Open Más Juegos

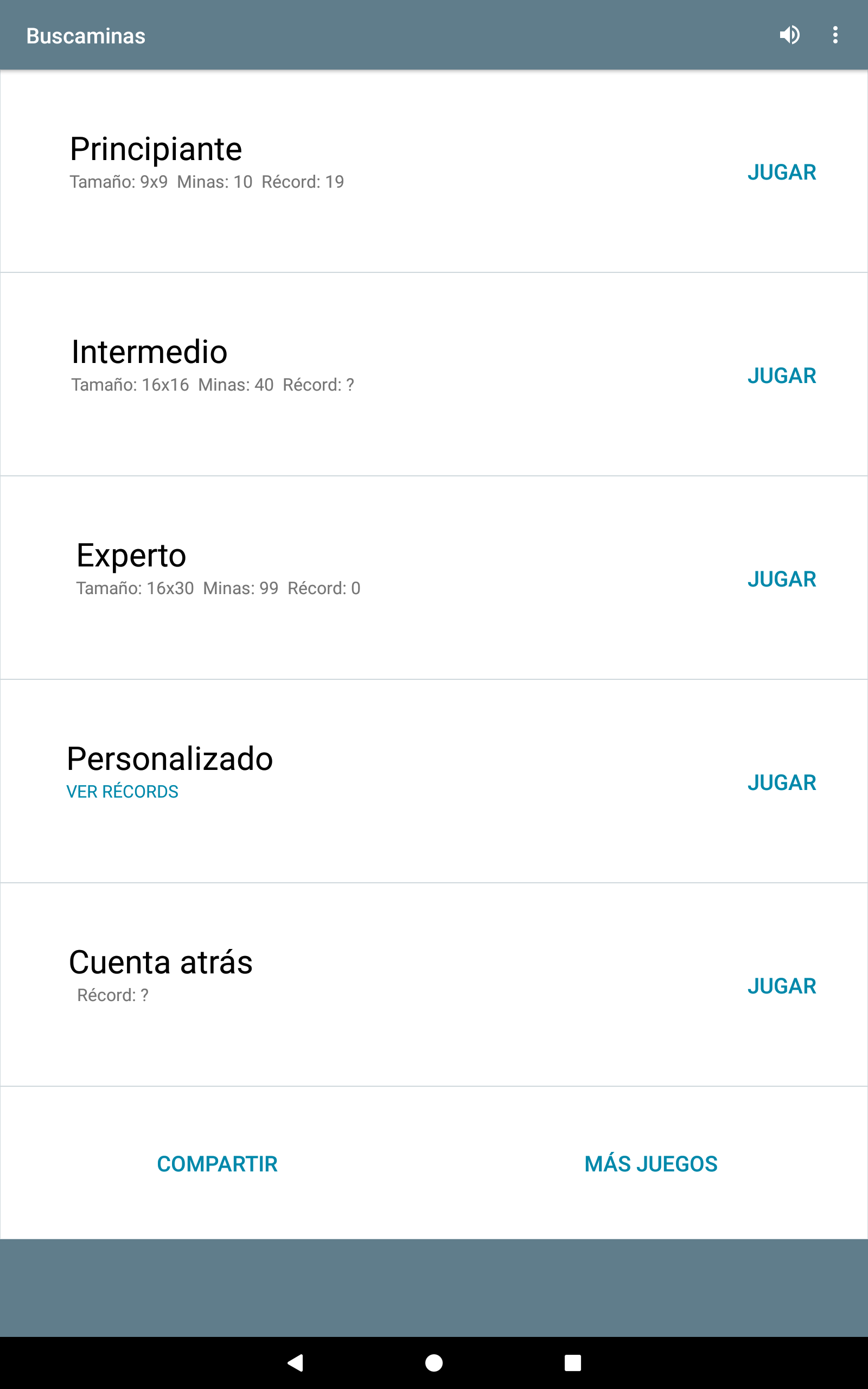pyautogui.click(x=651, y=1164)
